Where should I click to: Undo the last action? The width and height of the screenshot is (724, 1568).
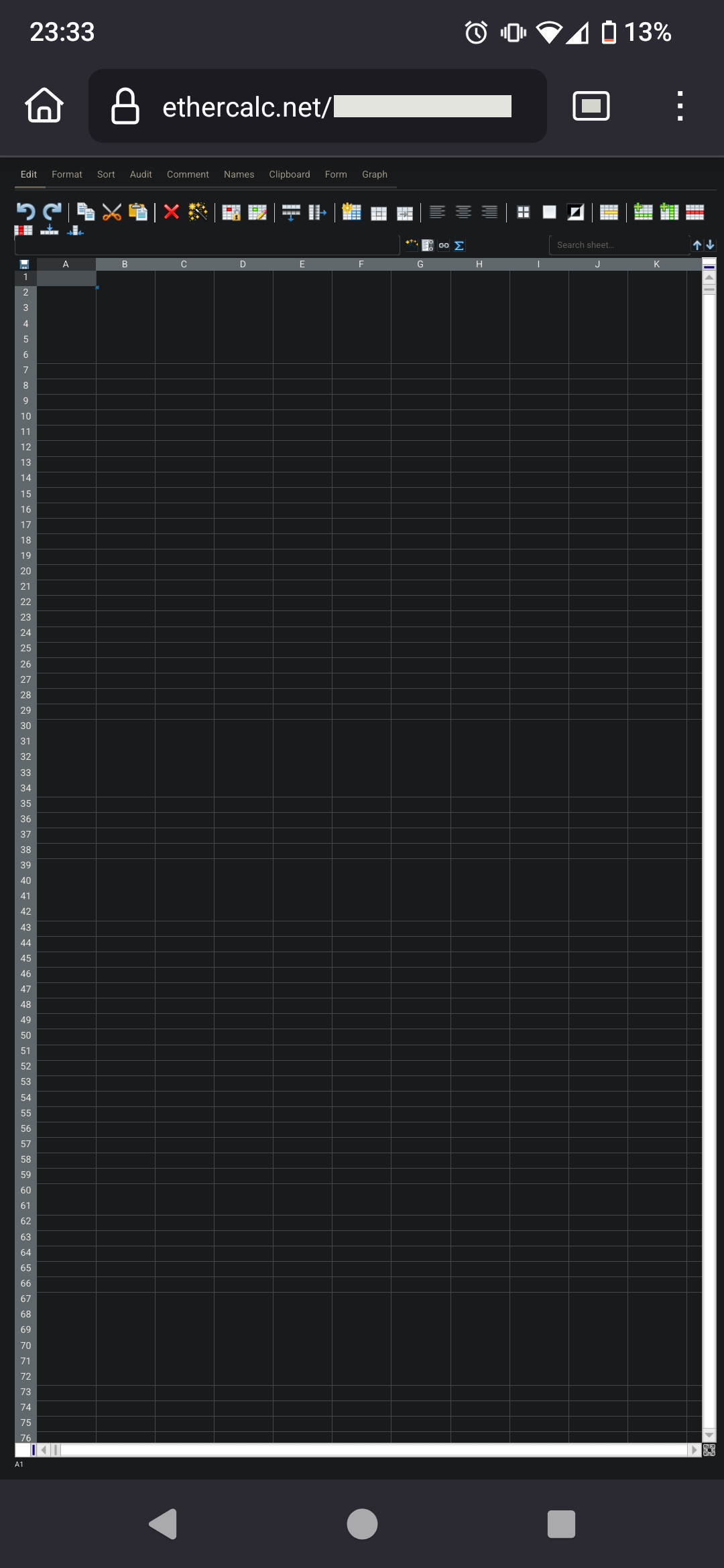[x=25, y=212]
